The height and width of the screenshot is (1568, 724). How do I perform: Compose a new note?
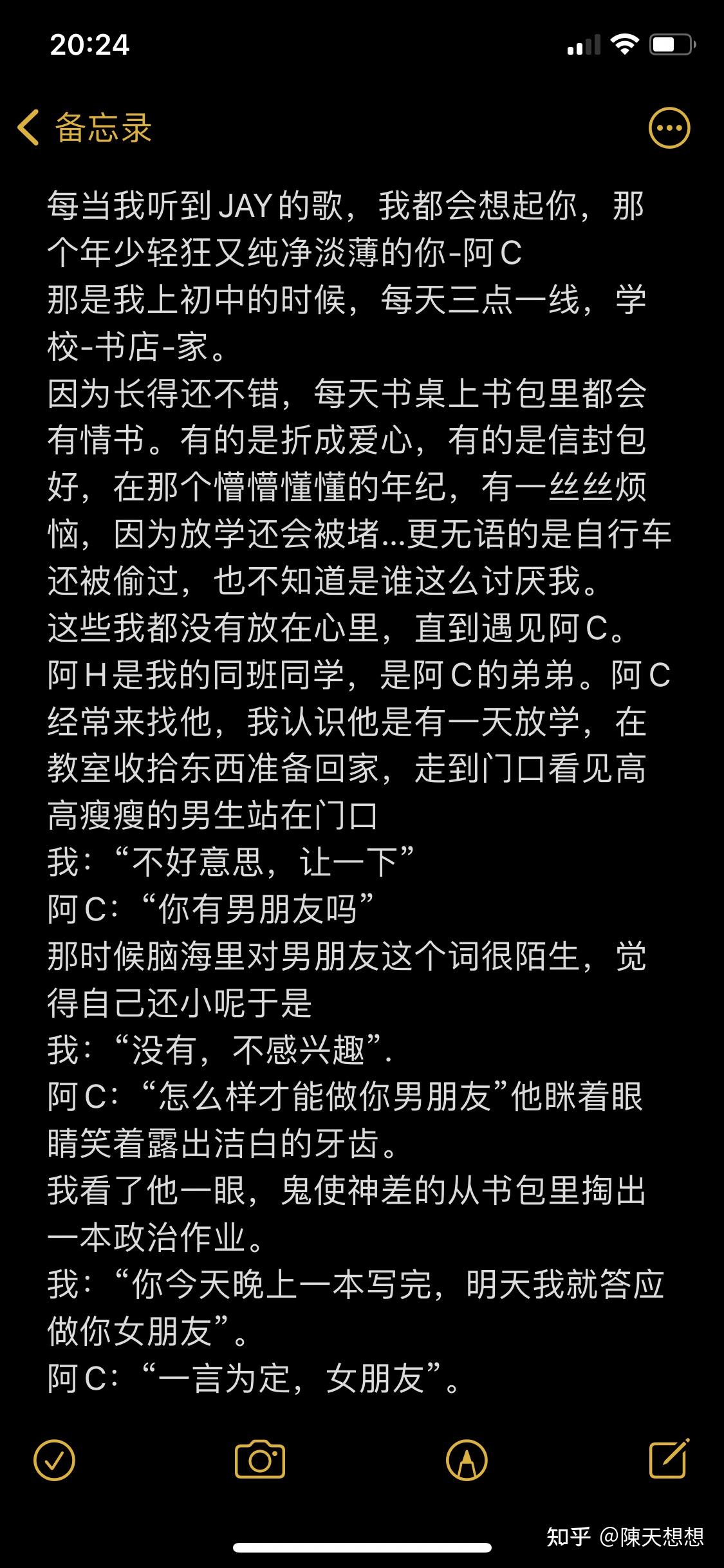point(669,1459)
